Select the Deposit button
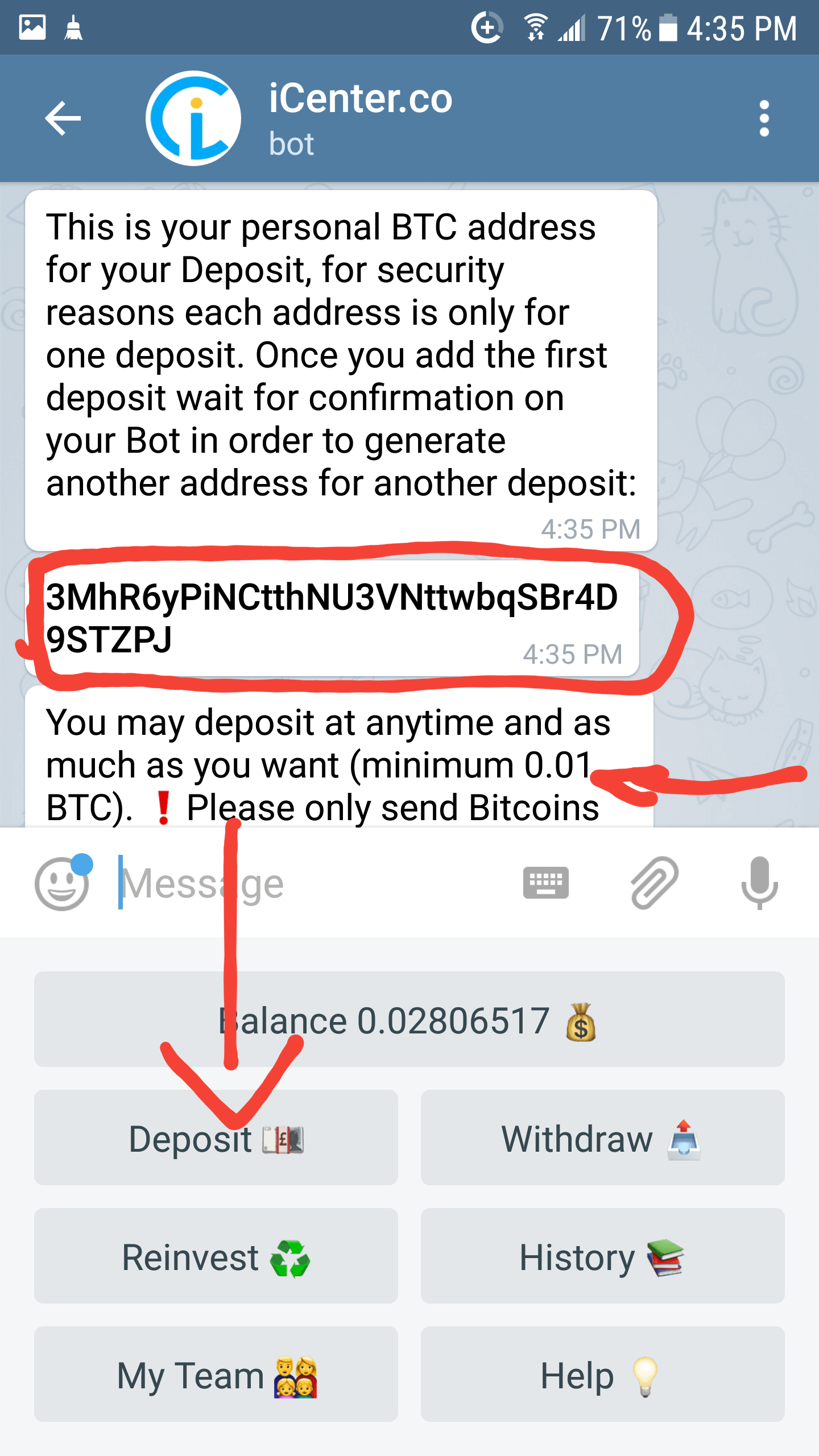The height and width of the screenshot is (1456, 819). pos(216,1137)
